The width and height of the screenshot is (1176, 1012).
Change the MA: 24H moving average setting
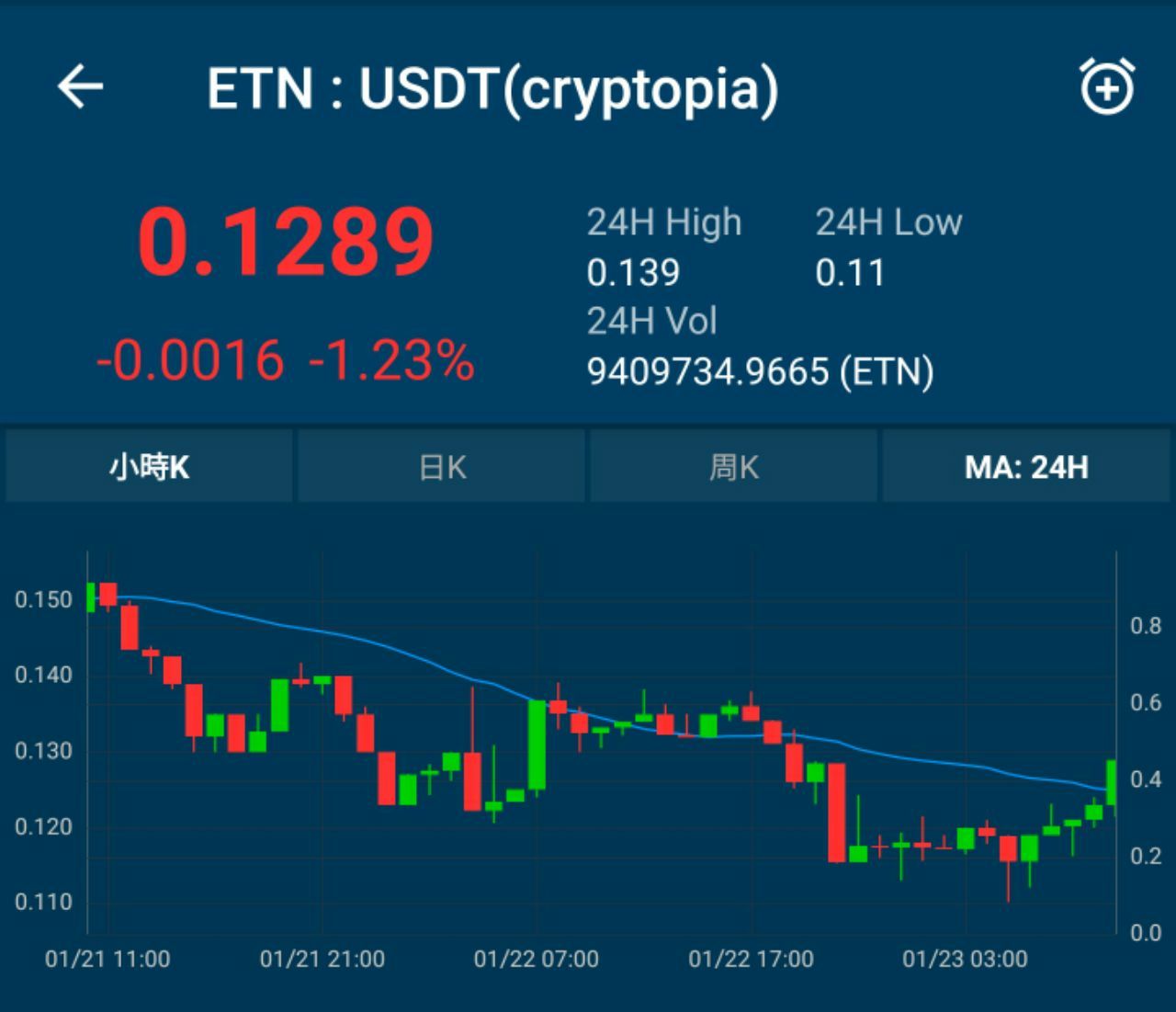click(1026, 467)
